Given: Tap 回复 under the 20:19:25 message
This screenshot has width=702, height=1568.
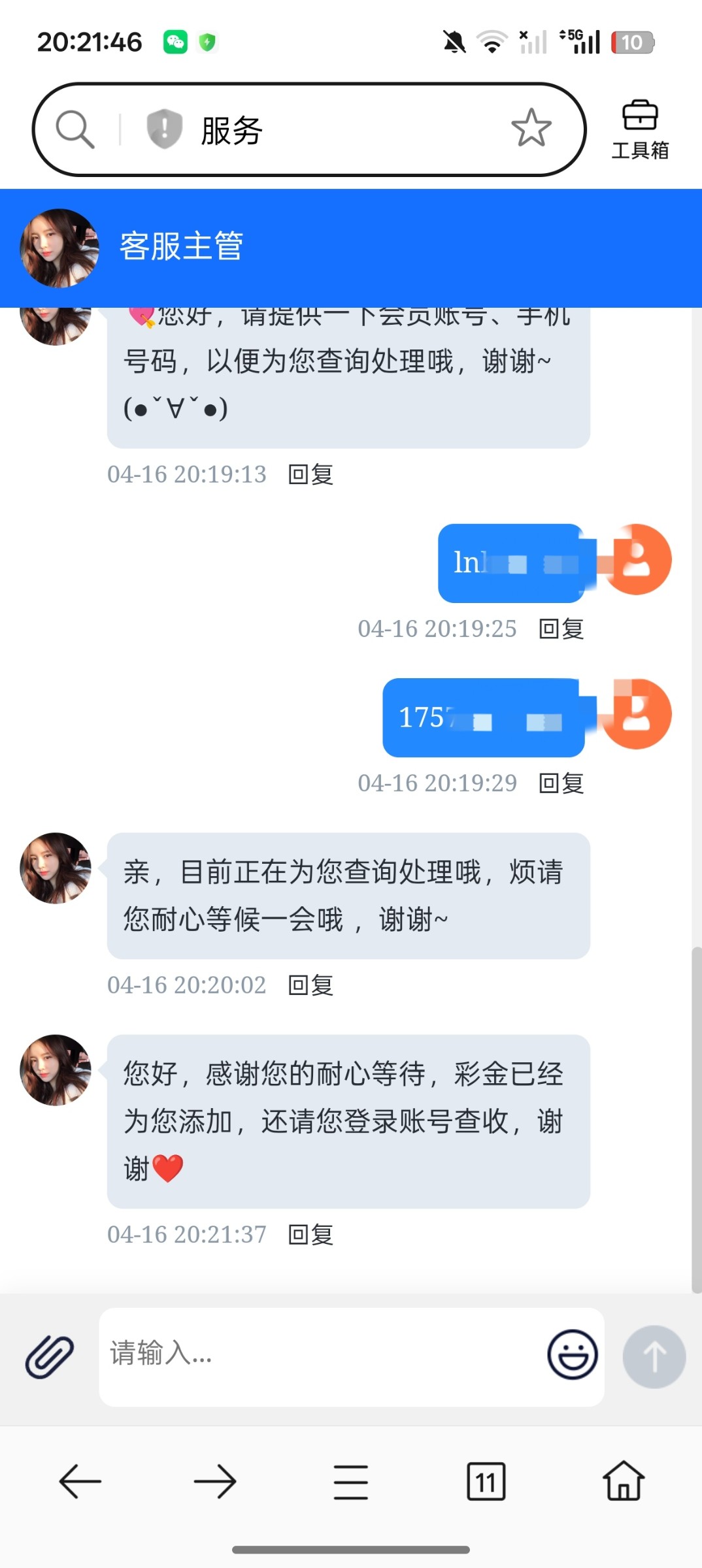Looking at the screenshot, I should (x=561, y=629).
